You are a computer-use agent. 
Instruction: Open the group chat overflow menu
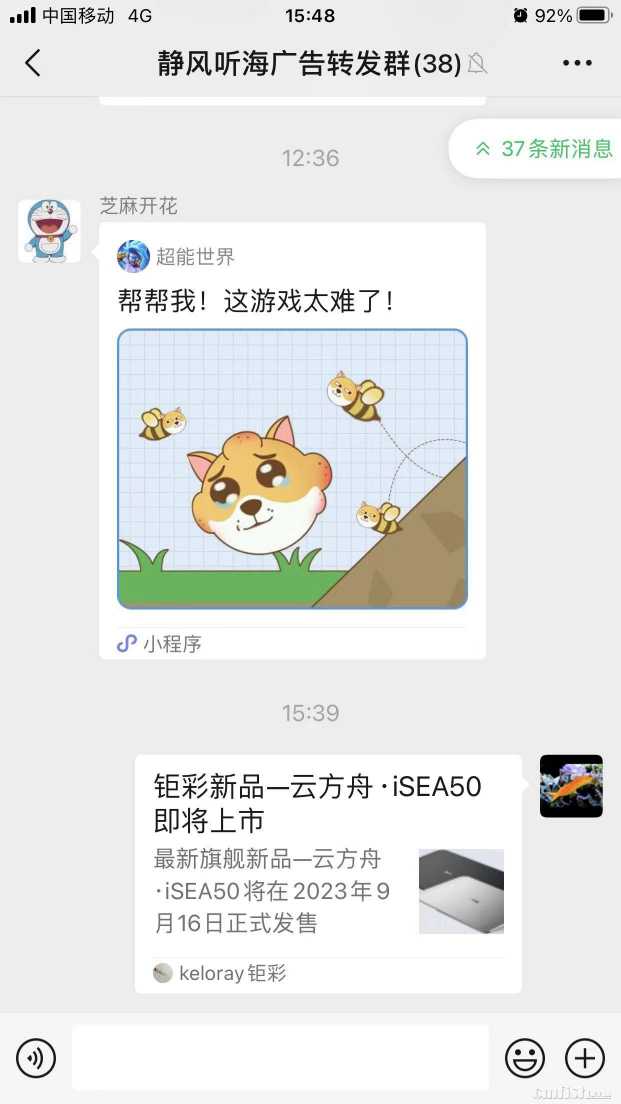(x=577, y=63)
